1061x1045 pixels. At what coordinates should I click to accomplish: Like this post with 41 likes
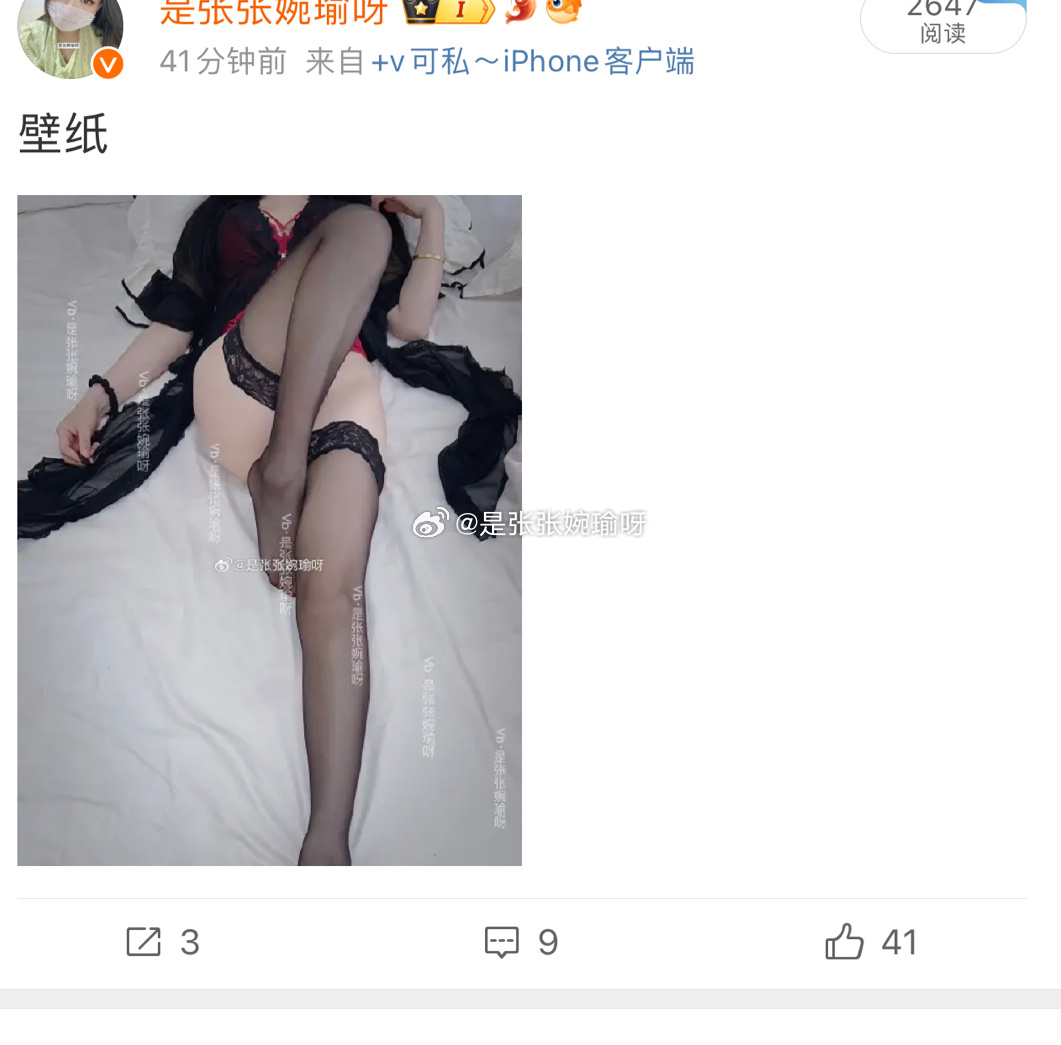870,942
